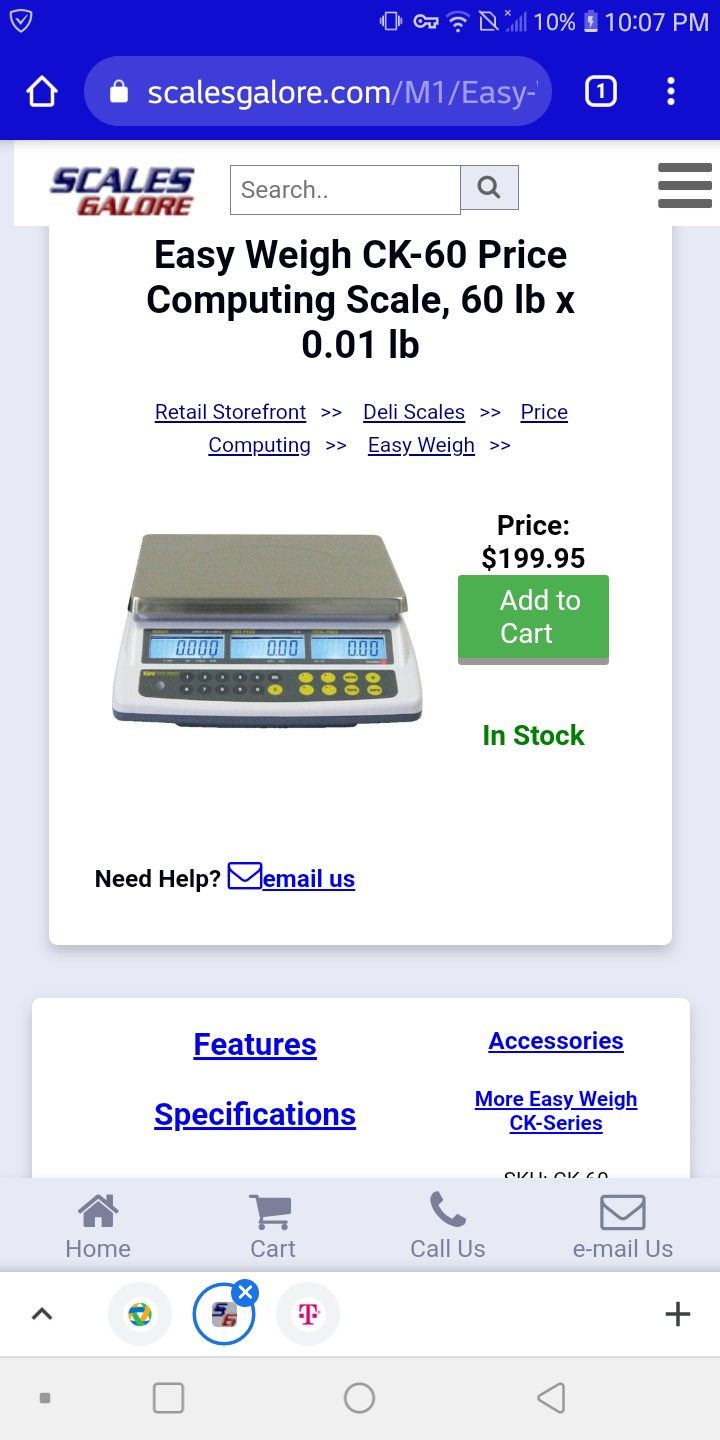Open Cart in the bottom bar
The width and height of the screenshot is (720, 1440).
pos(272,1227)
